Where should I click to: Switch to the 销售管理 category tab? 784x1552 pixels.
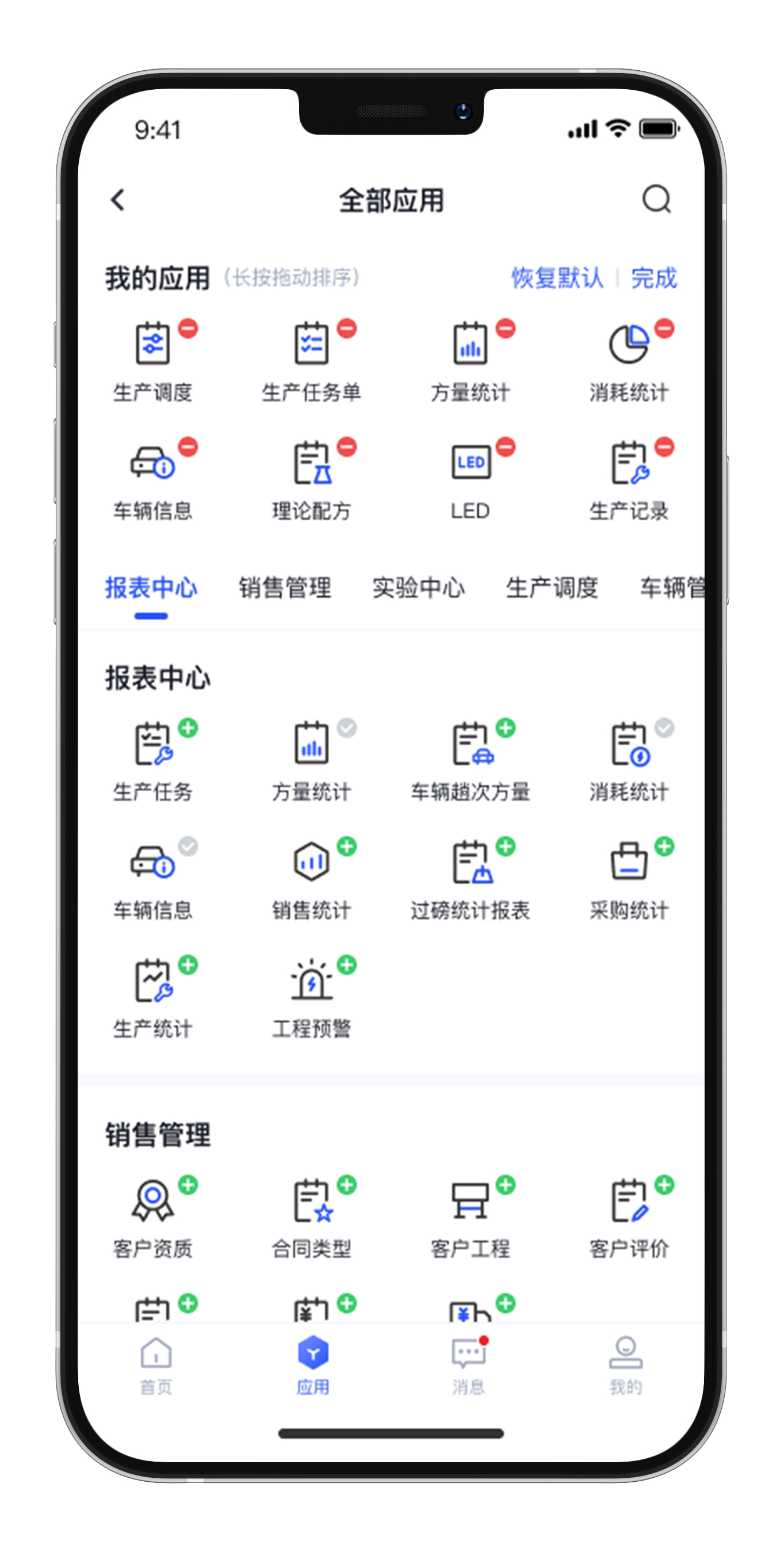coord(285,588)
